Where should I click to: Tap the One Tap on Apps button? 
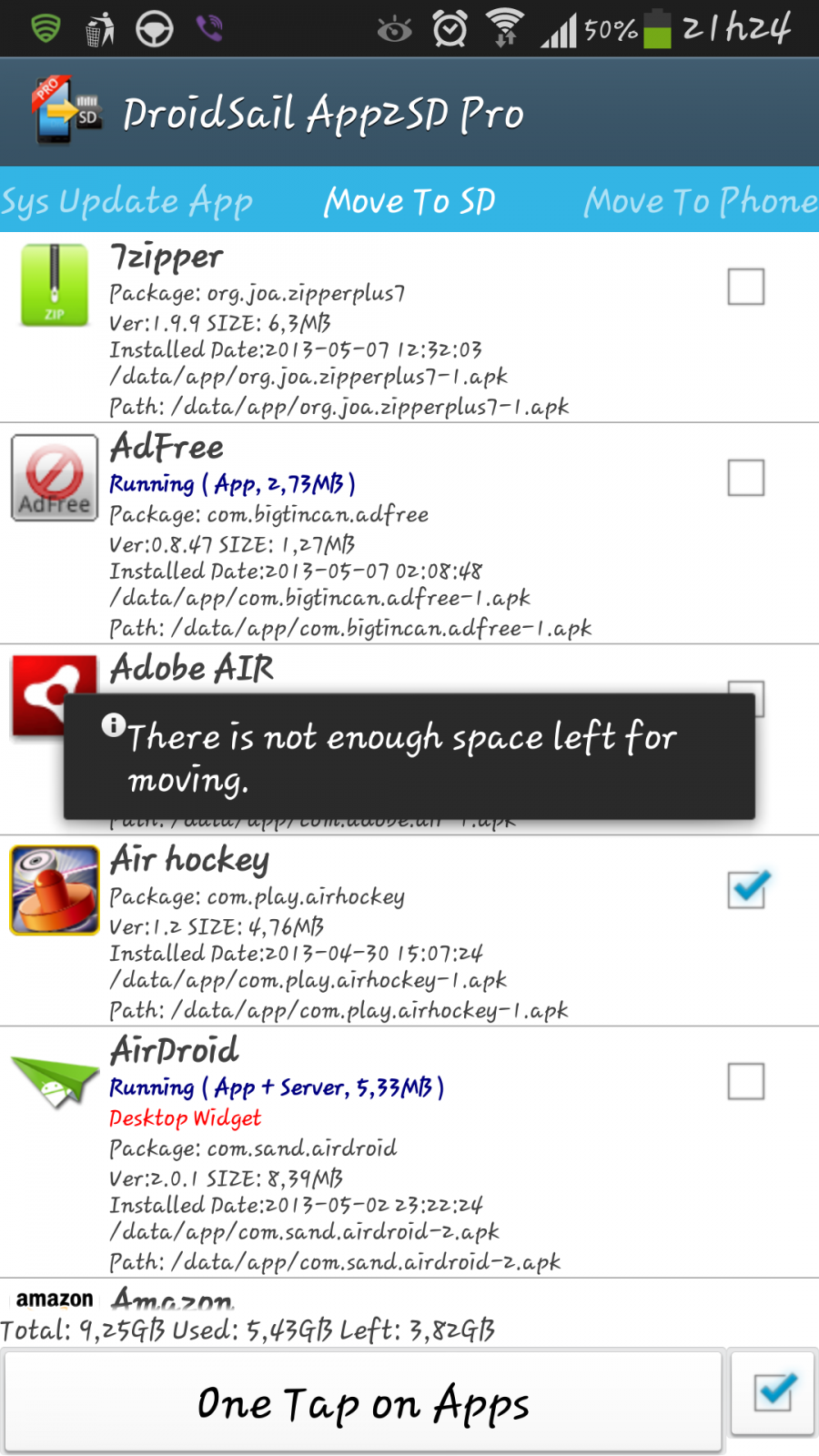coord(363,1402)
